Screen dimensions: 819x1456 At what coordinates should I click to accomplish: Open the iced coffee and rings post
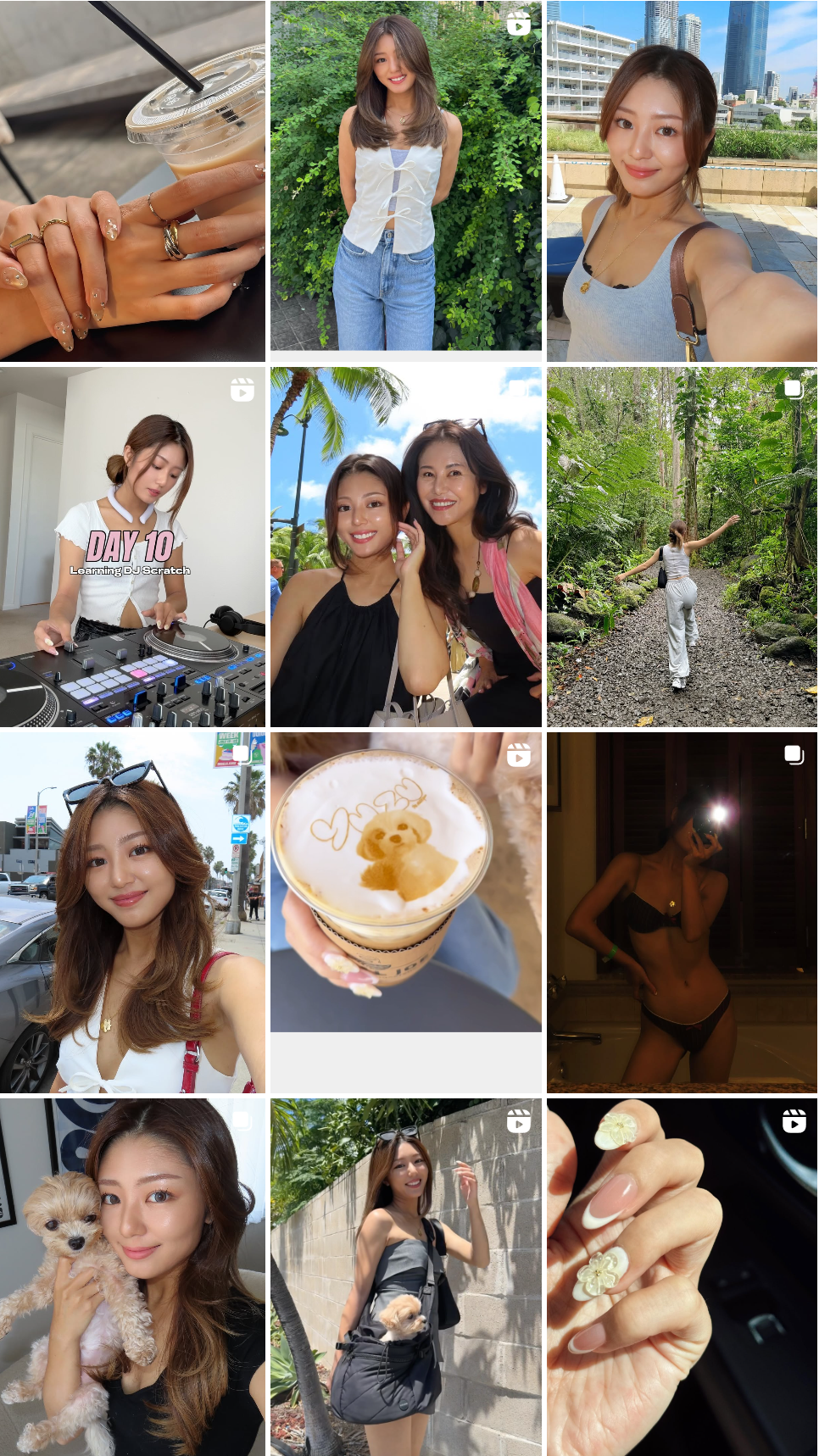[132, 181]
